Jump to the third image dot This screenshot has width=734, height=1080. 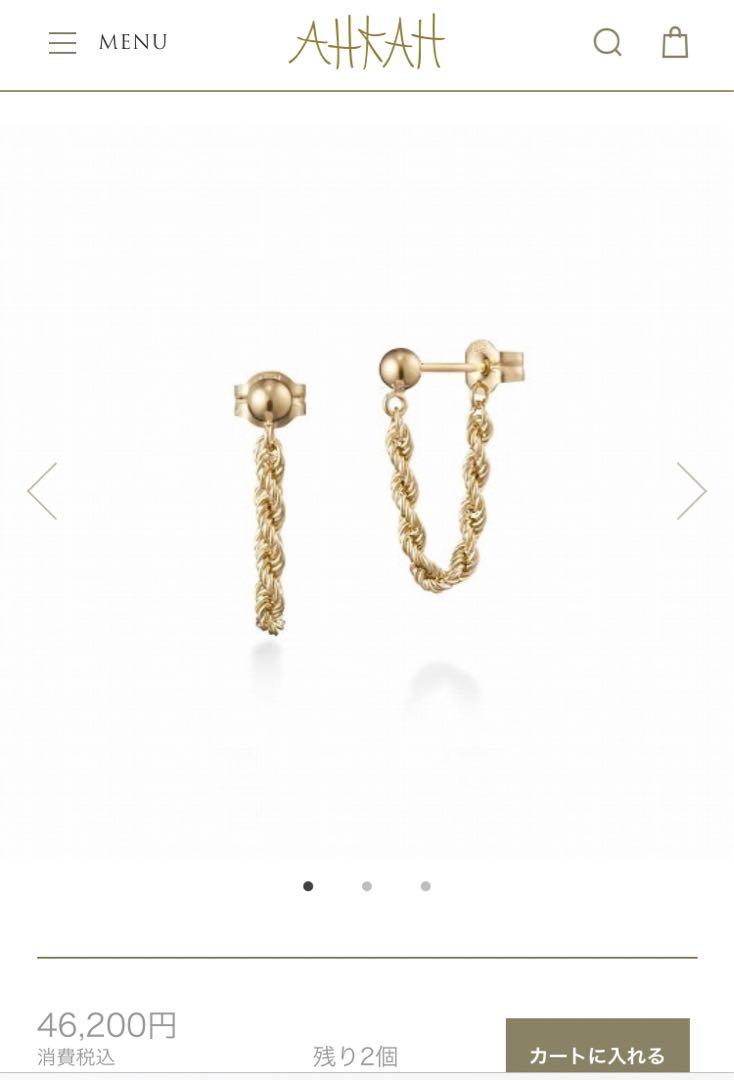click(425, 886)
